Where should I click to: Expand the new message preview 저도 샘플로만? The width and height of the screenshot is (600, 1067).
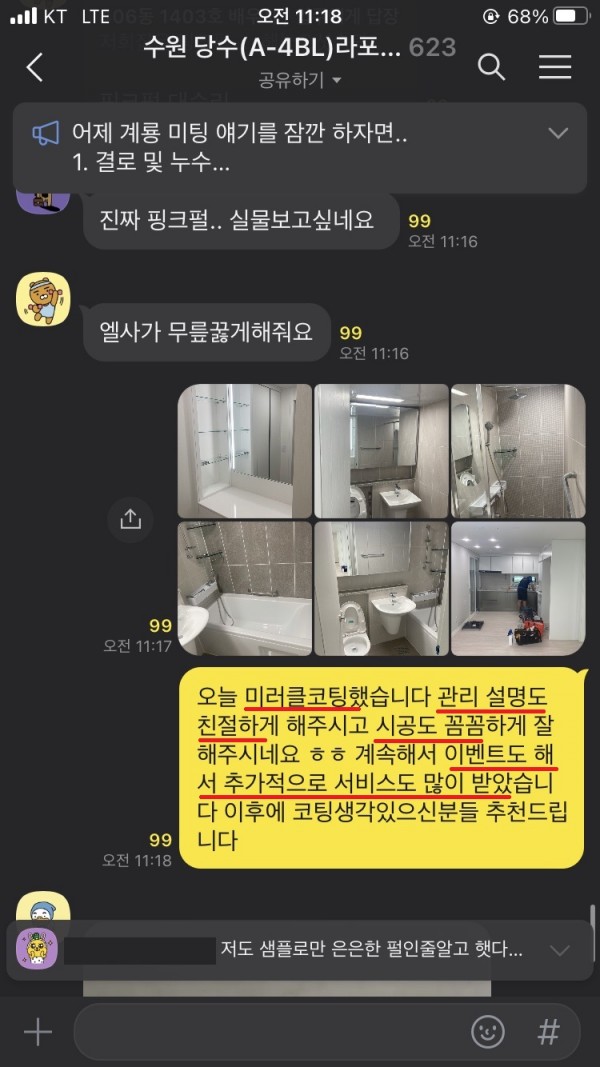click(559, 949)
